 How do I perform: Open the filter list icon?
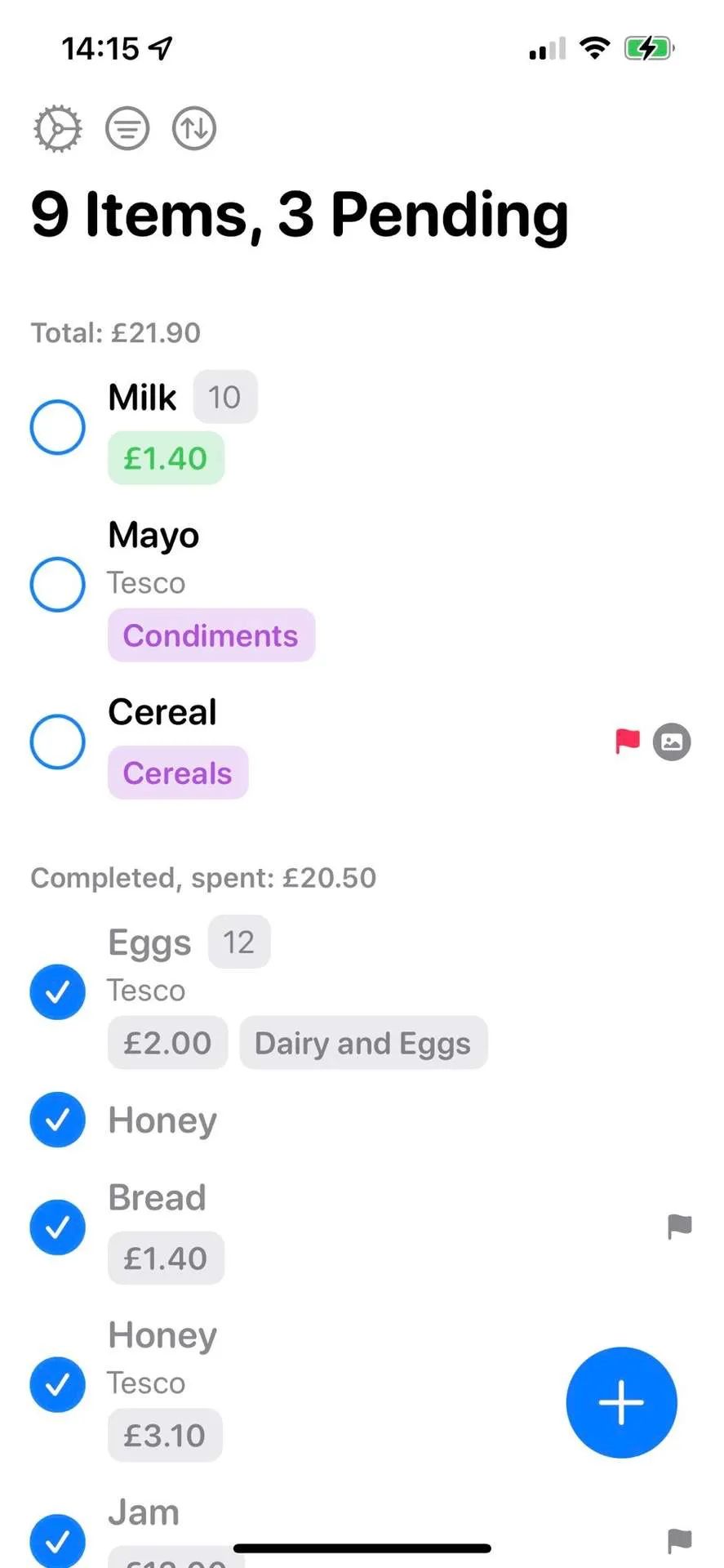tap(127, 128)
